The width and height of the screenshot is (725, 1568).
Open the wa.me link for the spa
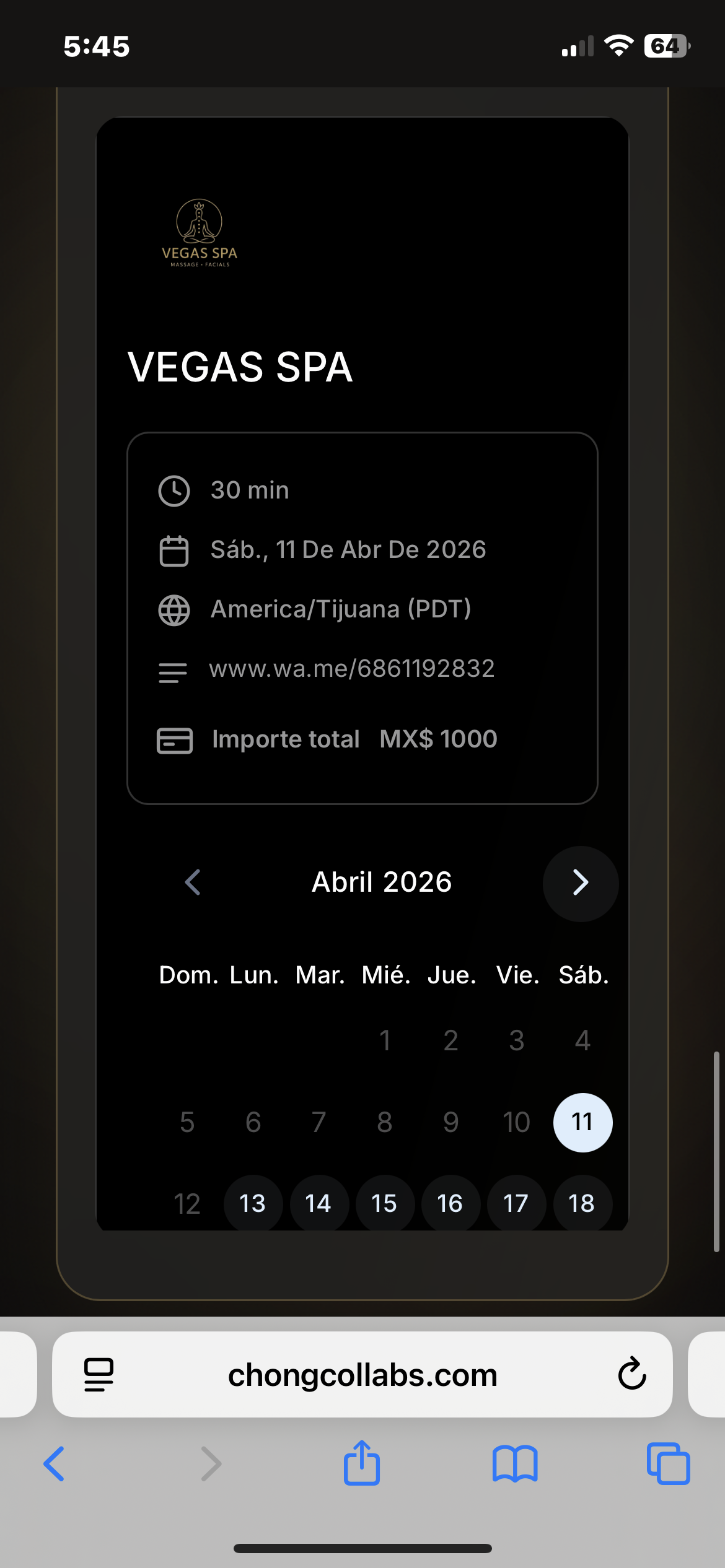[x=351, y=669]
